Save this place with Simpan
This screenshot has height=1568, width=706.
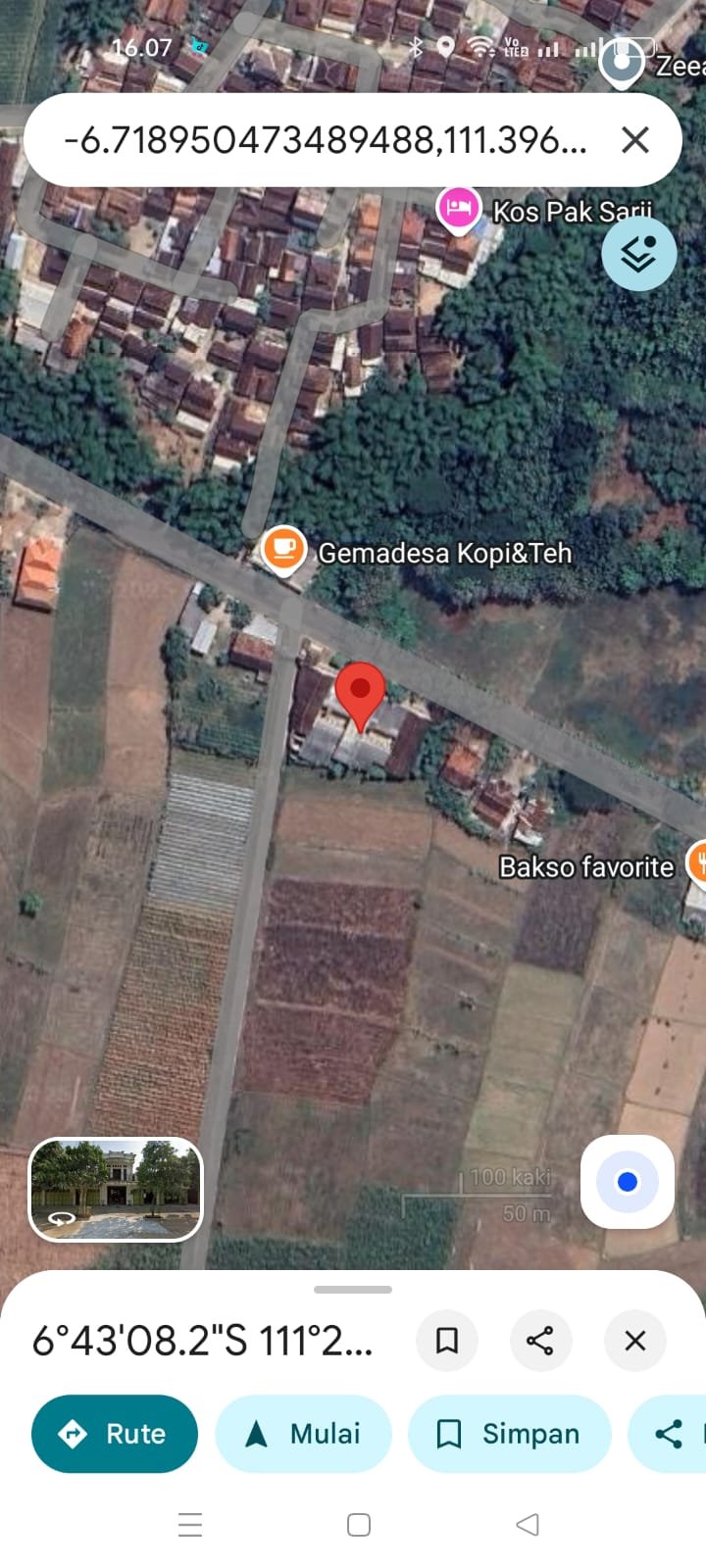(509, 1434)
